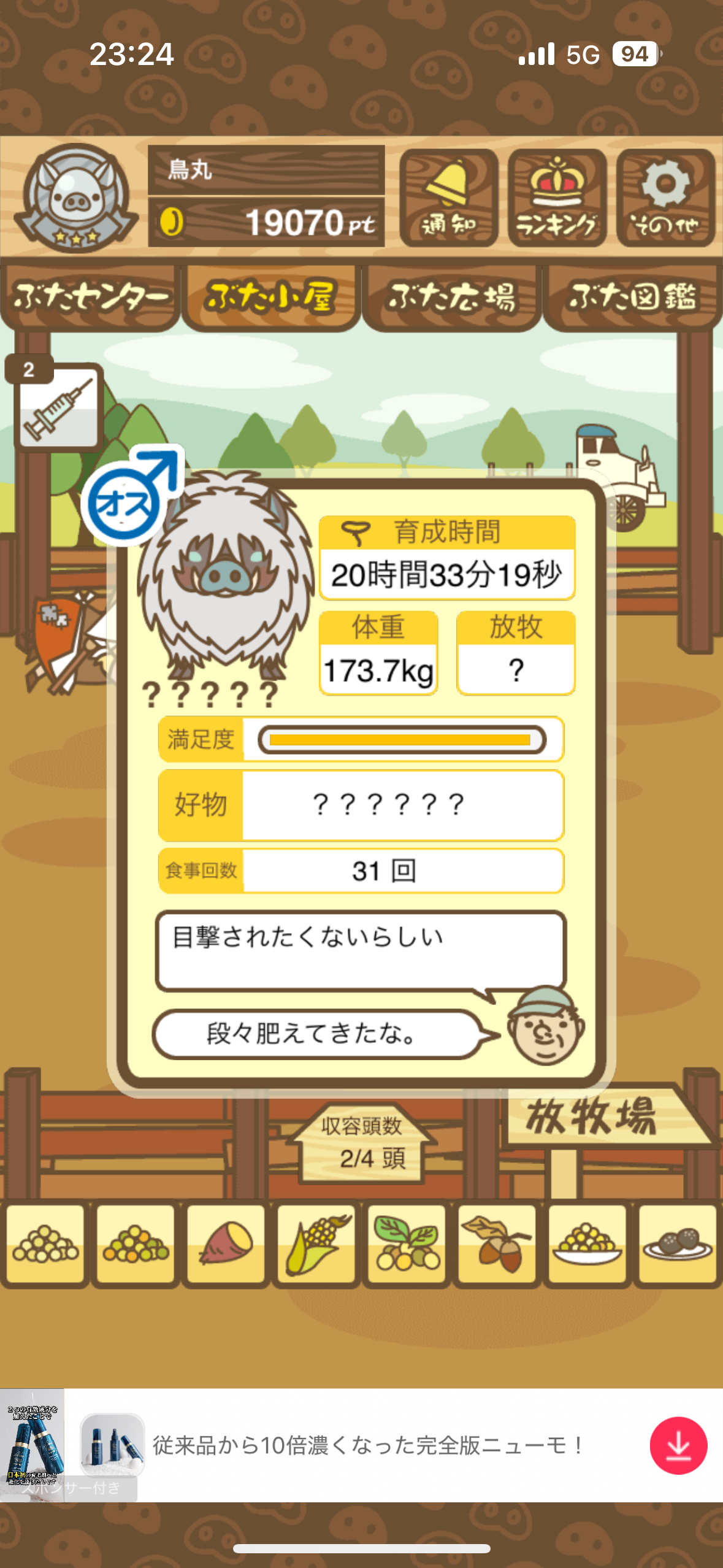Tap the ad's red download button
The width and height of the screenshot is (723, 1568).
tap(678, 1446)
